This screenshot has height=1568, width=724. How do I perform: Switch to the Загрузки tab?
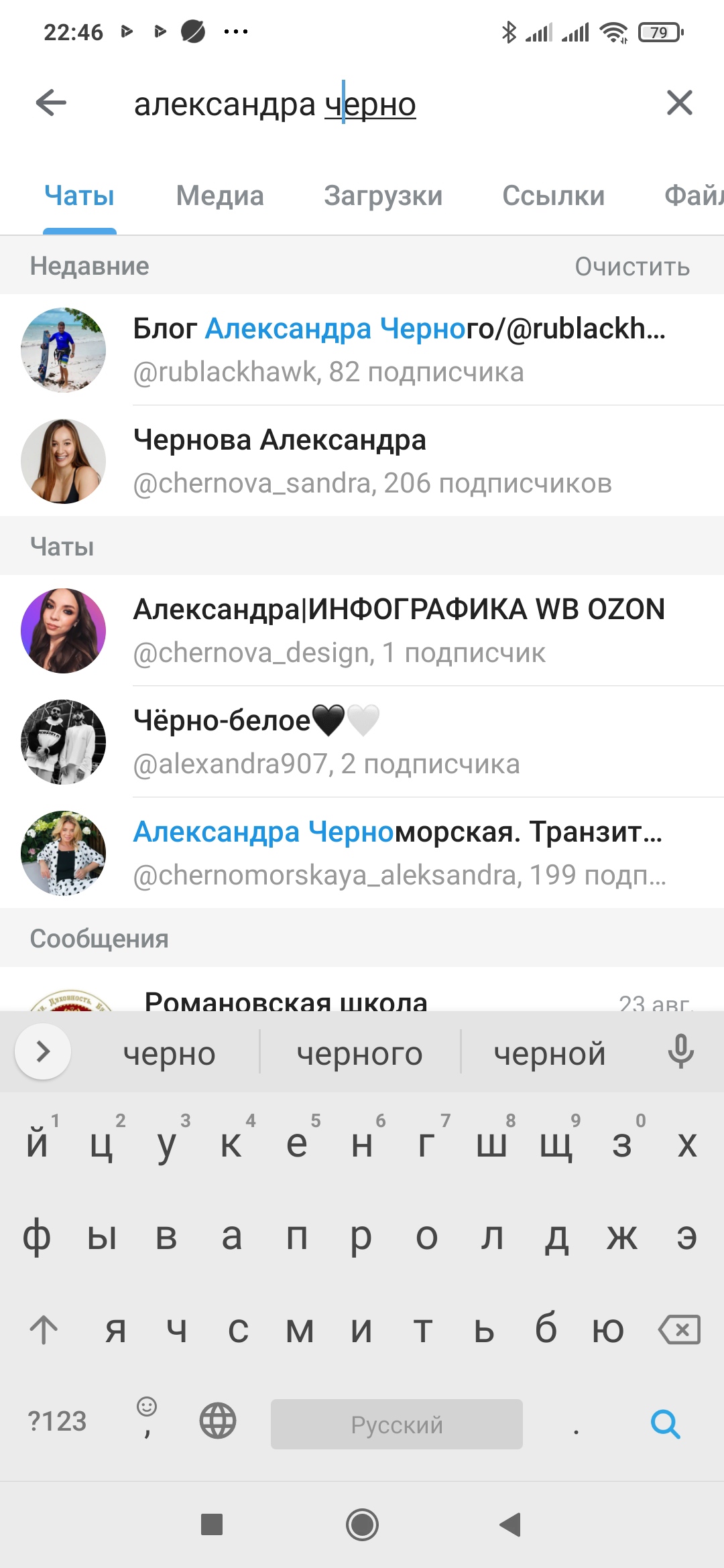[383, 196]
